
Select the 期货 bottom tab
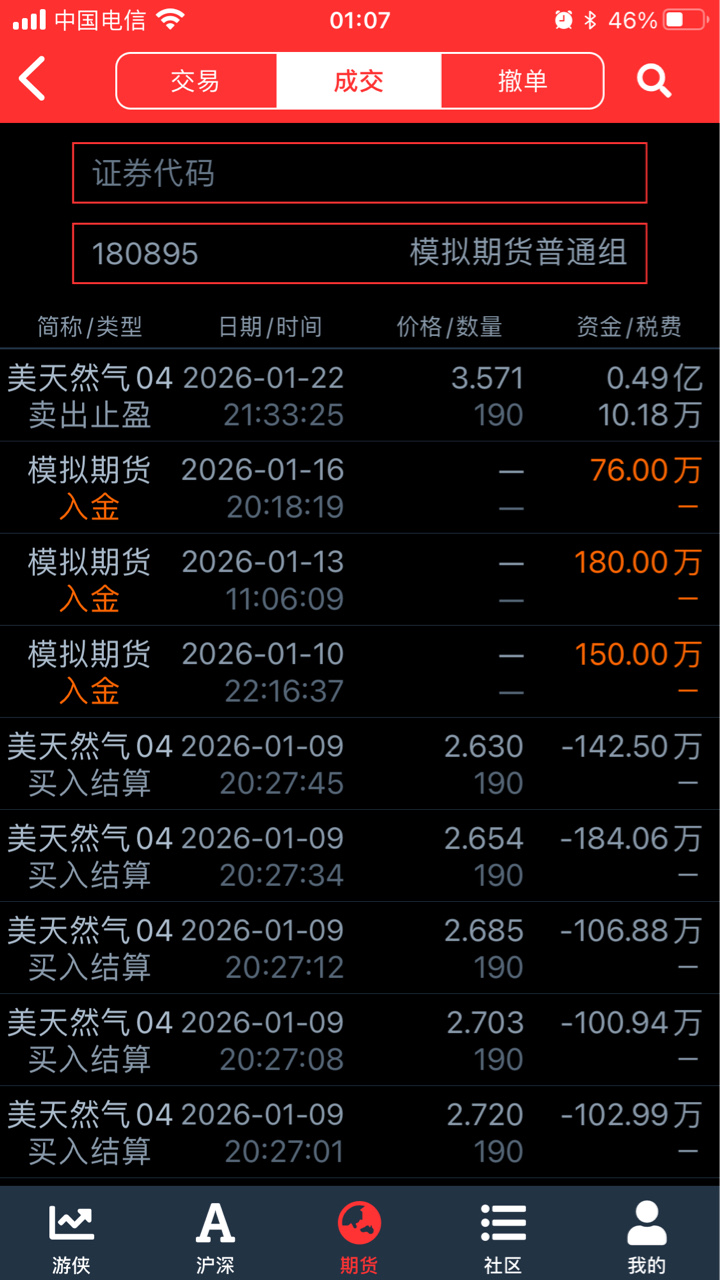tap(359, 1238)
